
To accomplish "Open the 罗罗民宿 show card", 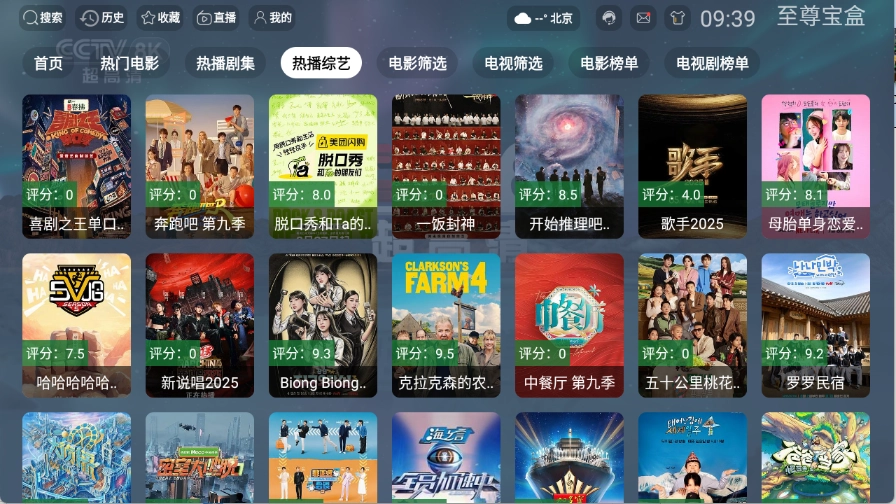I will click(x=815, y=324).
